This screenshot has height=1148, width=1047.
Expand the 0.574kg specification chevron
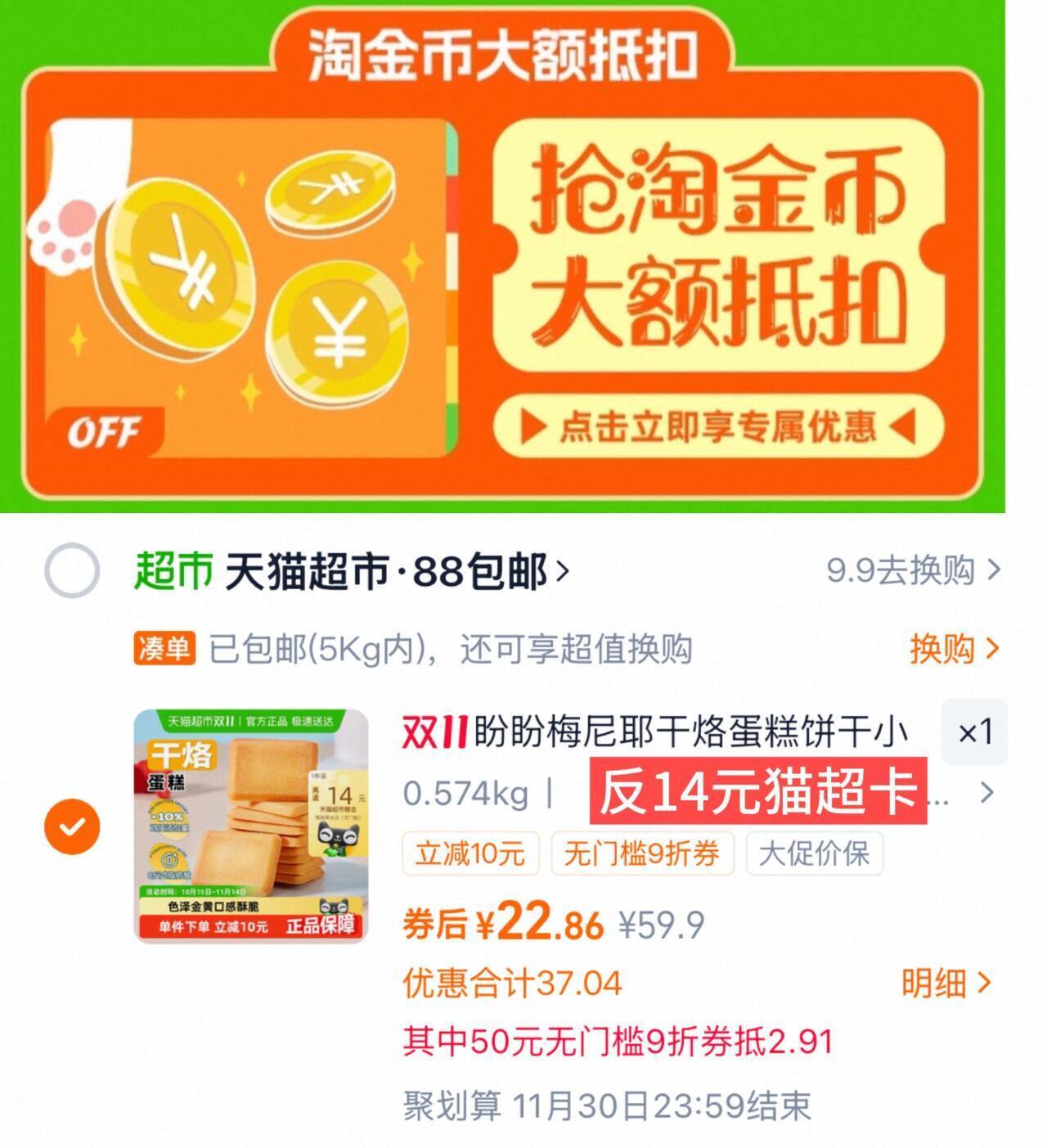987,793
